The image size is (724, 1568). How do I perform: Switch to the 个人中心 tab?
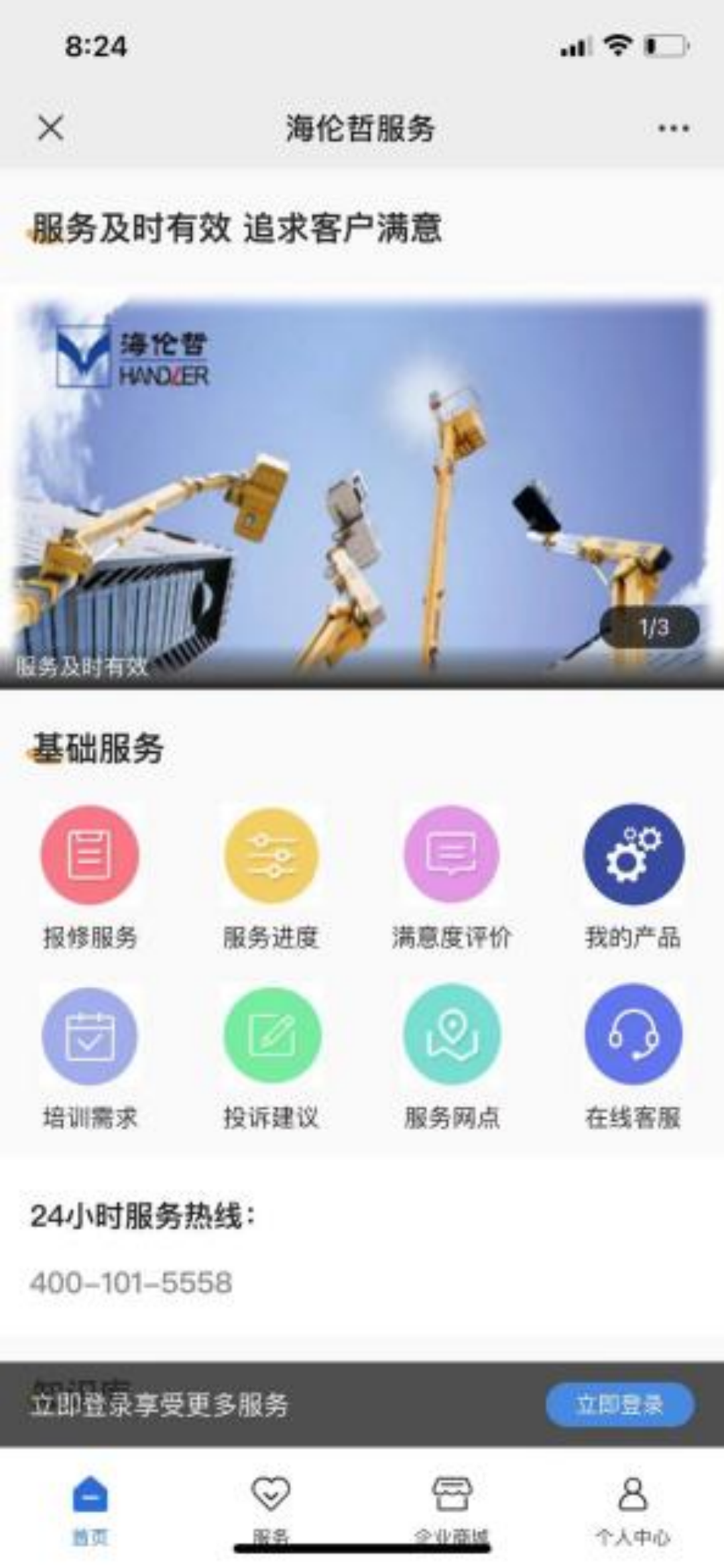633,1505
